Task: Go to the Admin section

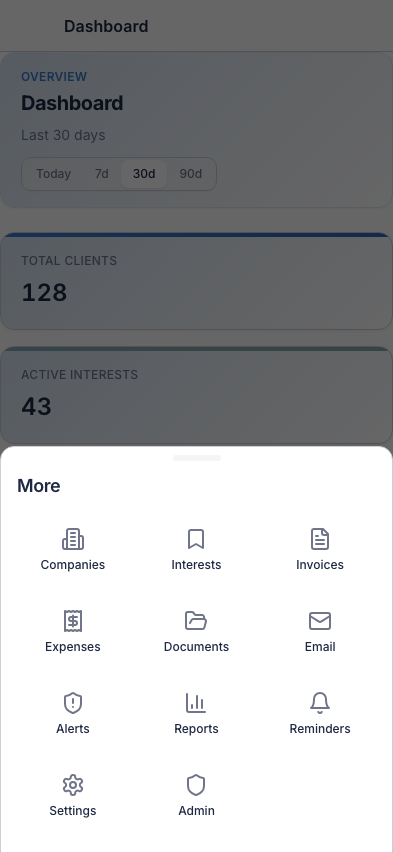Action: click(x=196, y=796)
